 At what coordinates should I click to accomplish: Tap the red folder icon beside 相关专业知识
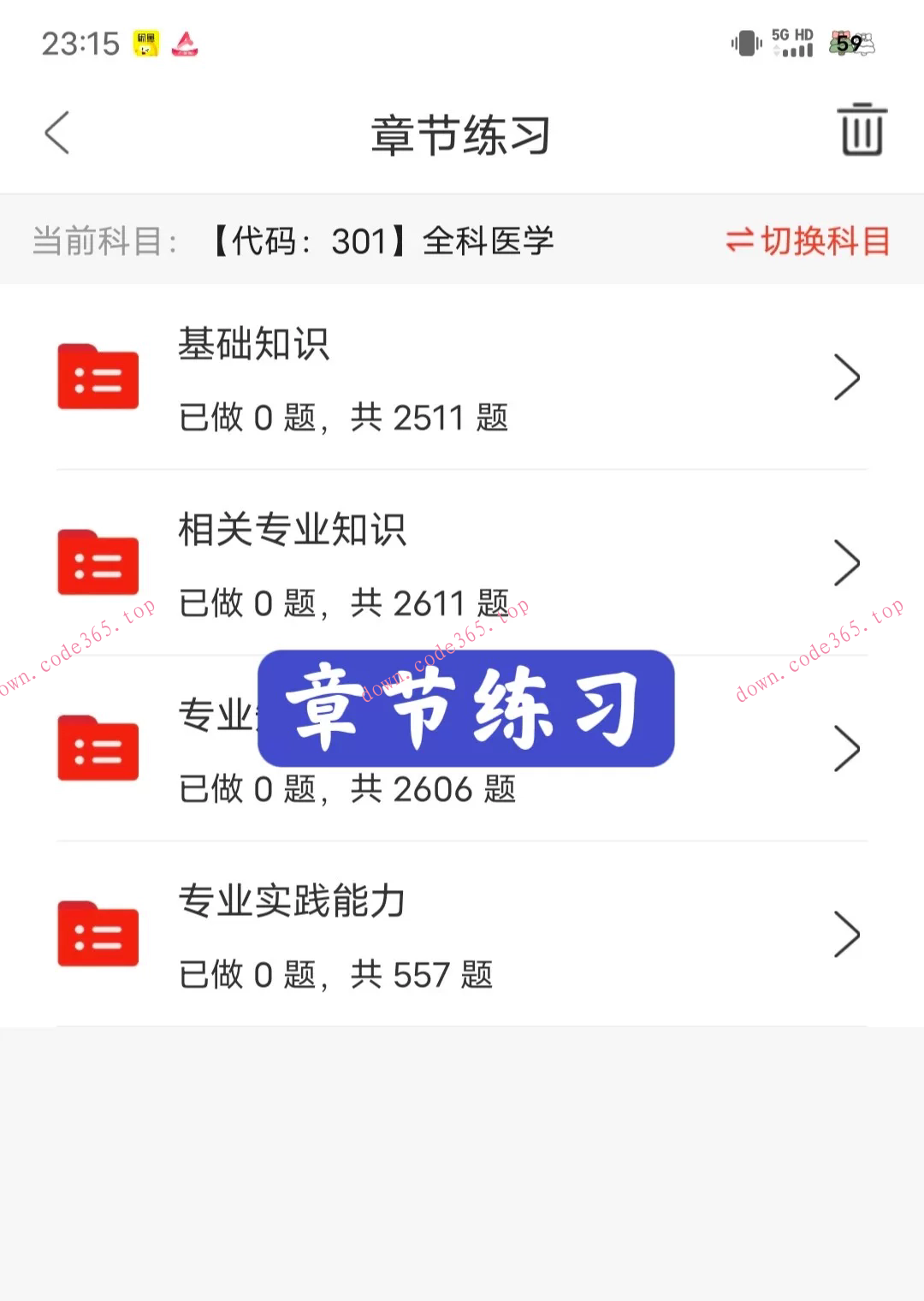(x=98, y=562)
